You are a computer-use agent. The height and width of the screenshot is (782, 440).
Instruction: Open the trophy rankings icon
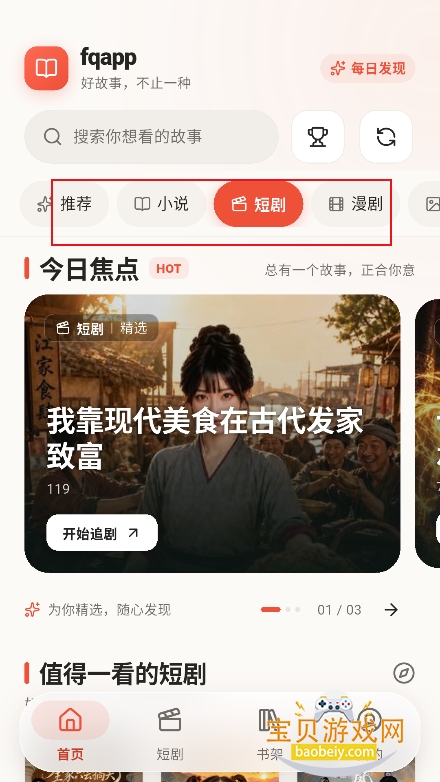(318, 137)
